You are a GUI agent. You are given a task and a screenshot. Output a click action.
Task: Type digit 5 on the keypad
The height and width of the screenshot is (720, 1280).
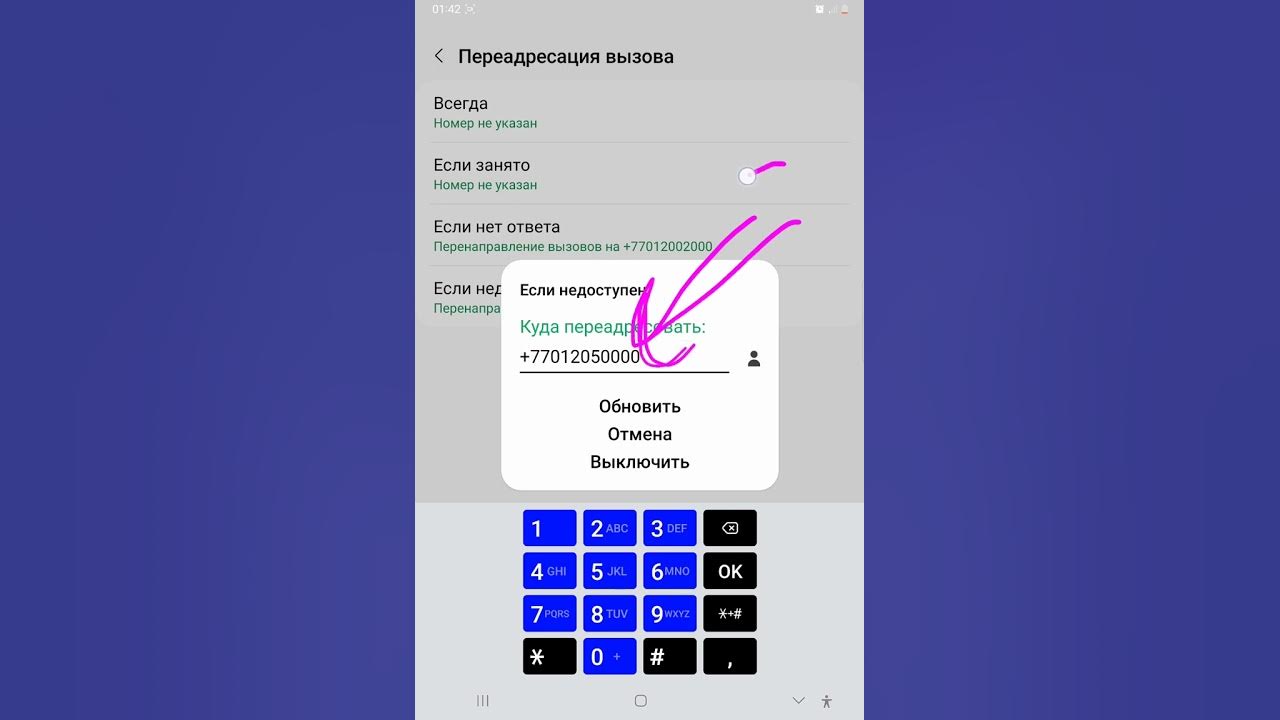point(610,571)
